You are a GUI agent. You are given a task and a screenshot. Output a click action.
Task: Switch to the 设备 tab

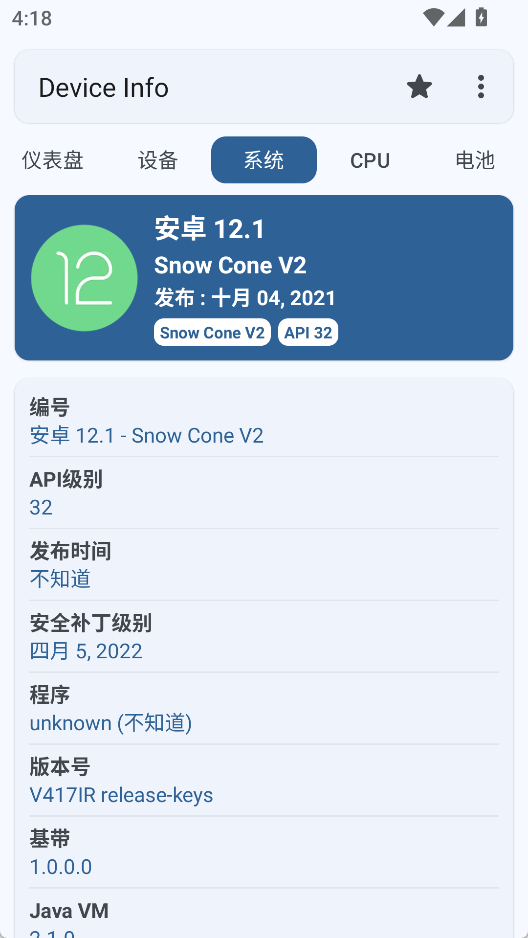pyautogui.click(x=158, y=160)
